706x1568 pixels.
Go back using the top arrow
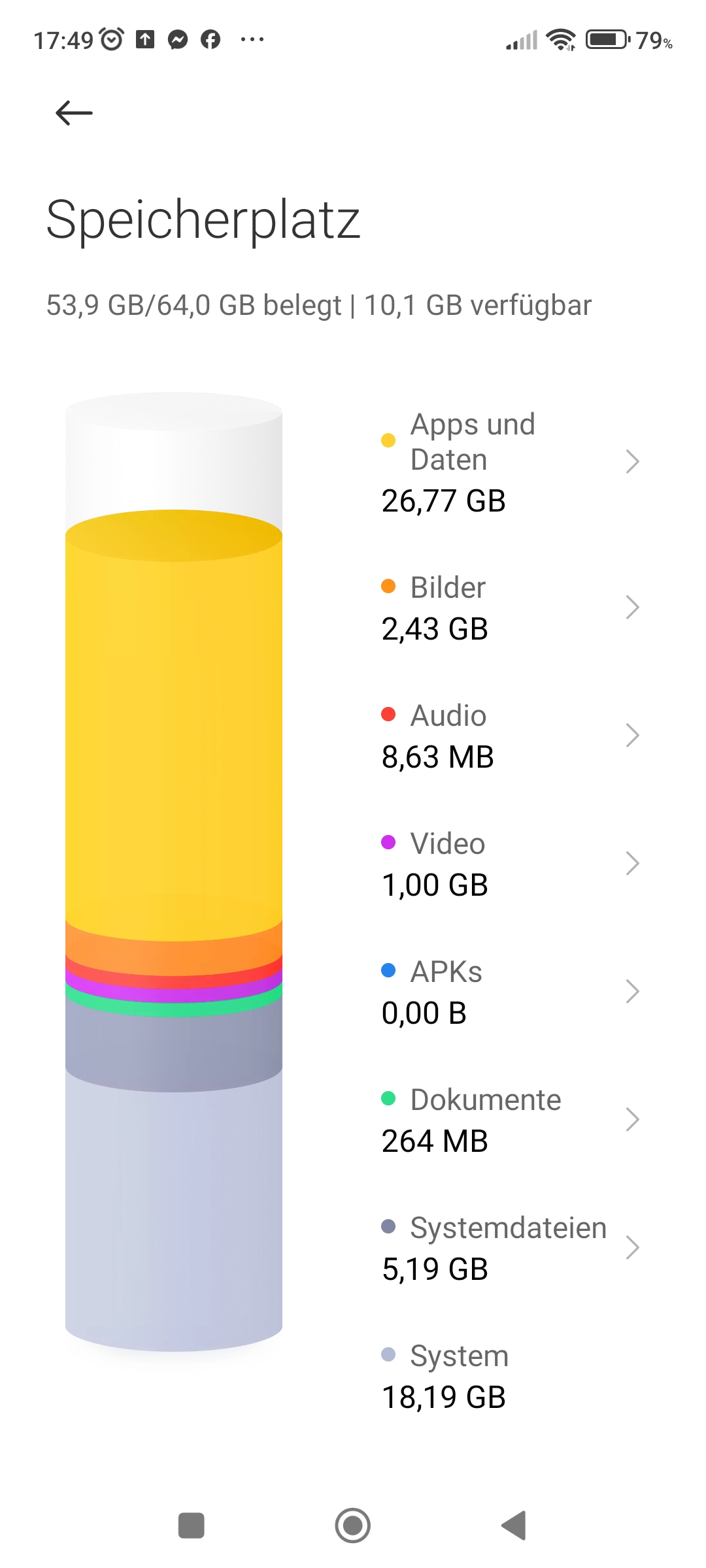(x=74, y=113)
